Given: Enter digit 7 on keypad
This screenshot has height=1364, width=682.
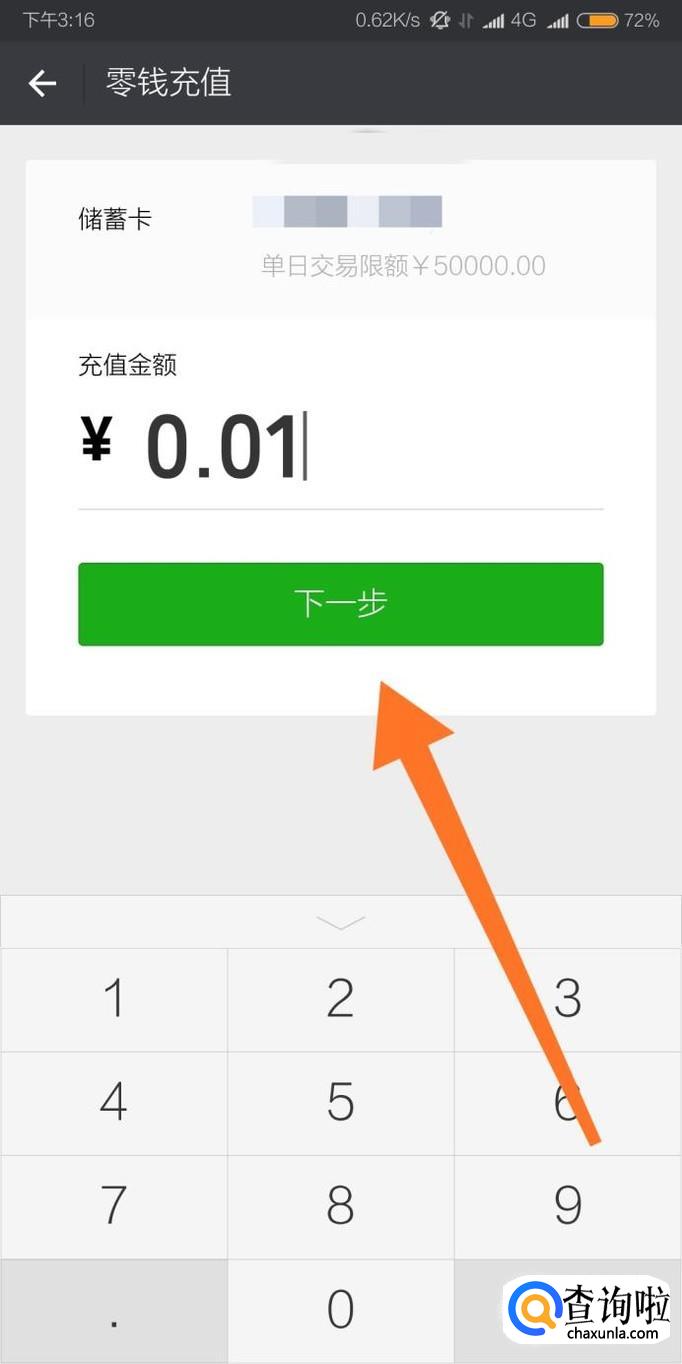Looking at the screenshot, I should click(114, 1207).
